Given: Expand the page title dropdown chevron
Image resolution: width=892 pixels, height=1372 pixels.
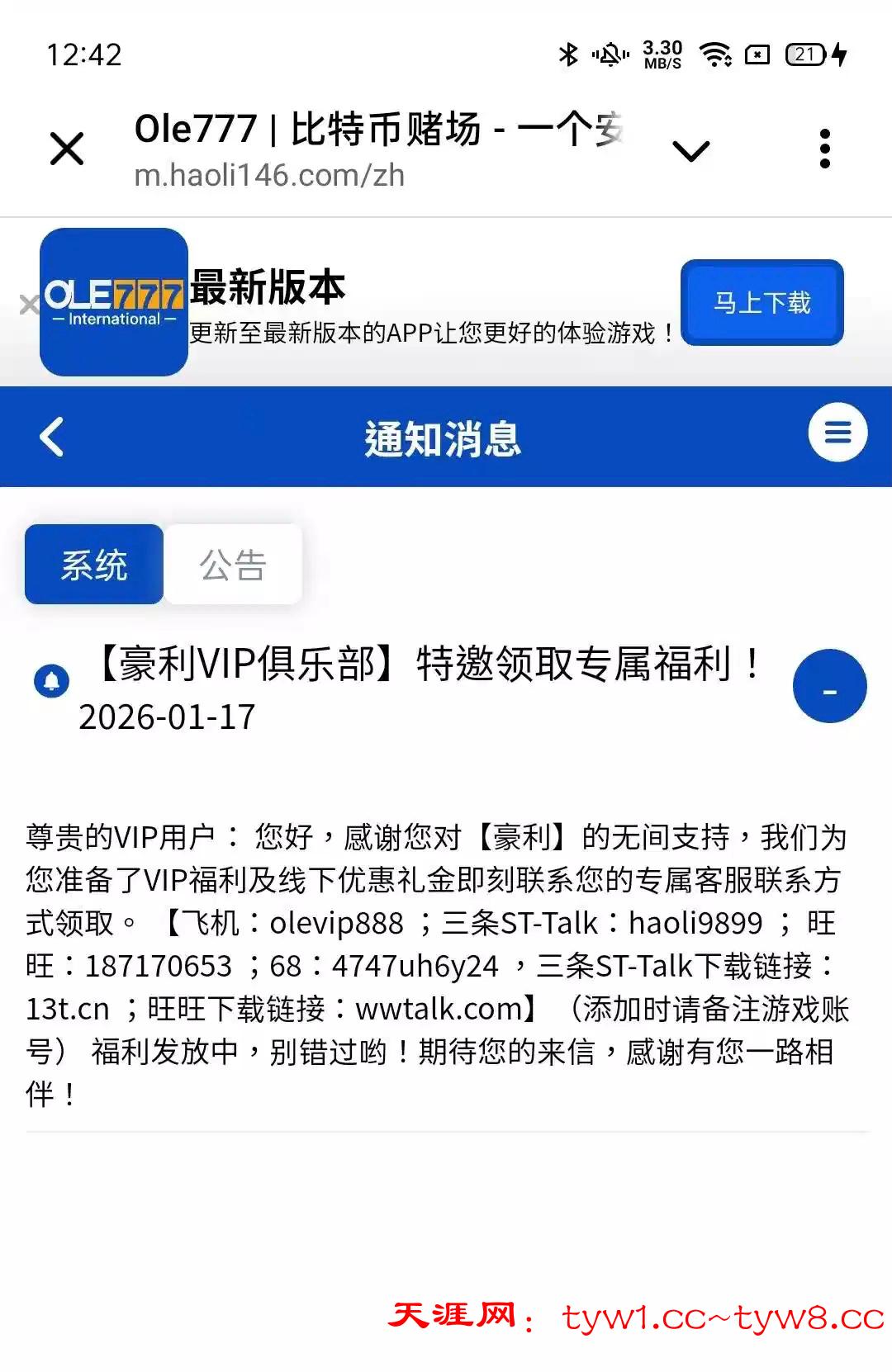Looking at the screenshot, I should [691, 151].
